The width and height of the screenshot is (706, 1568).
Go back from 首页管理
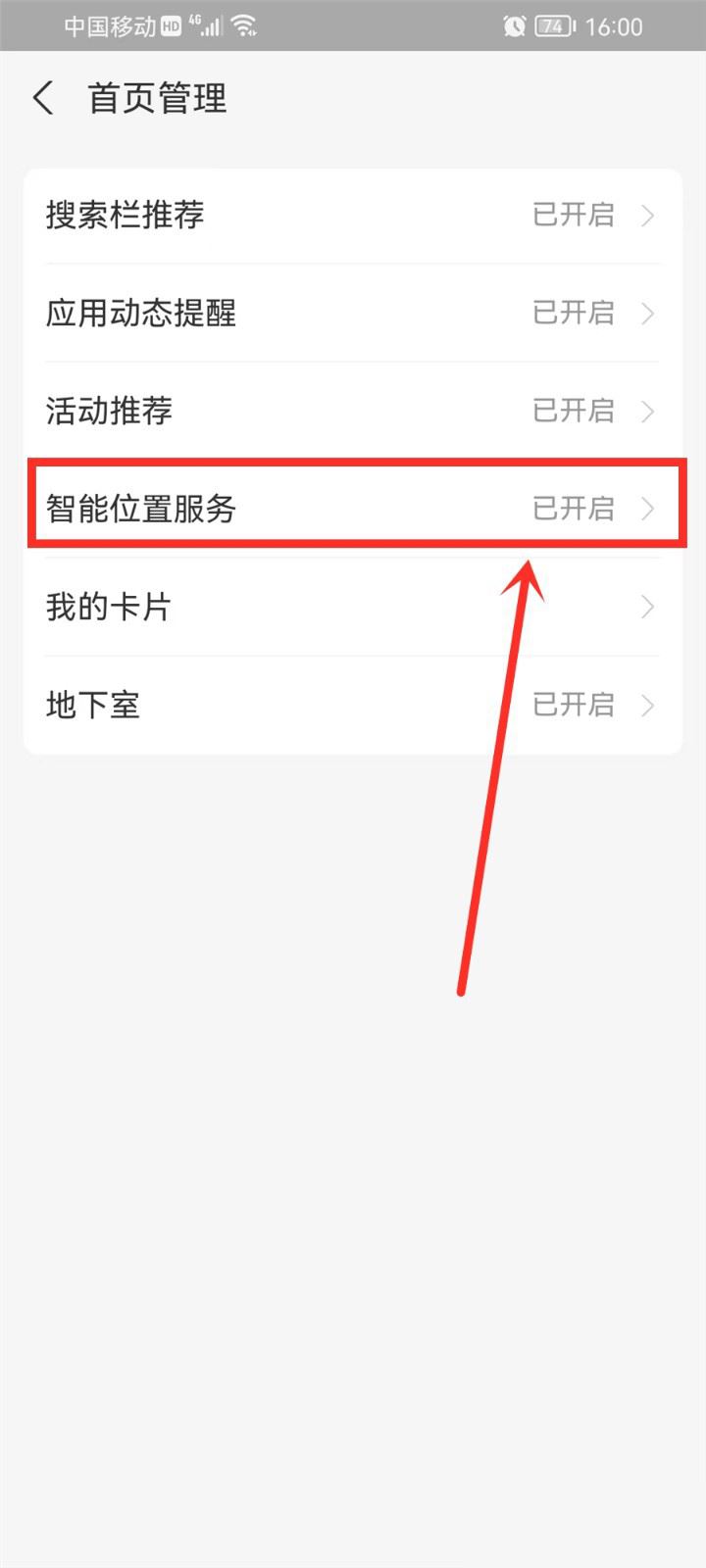pos(43,99)
